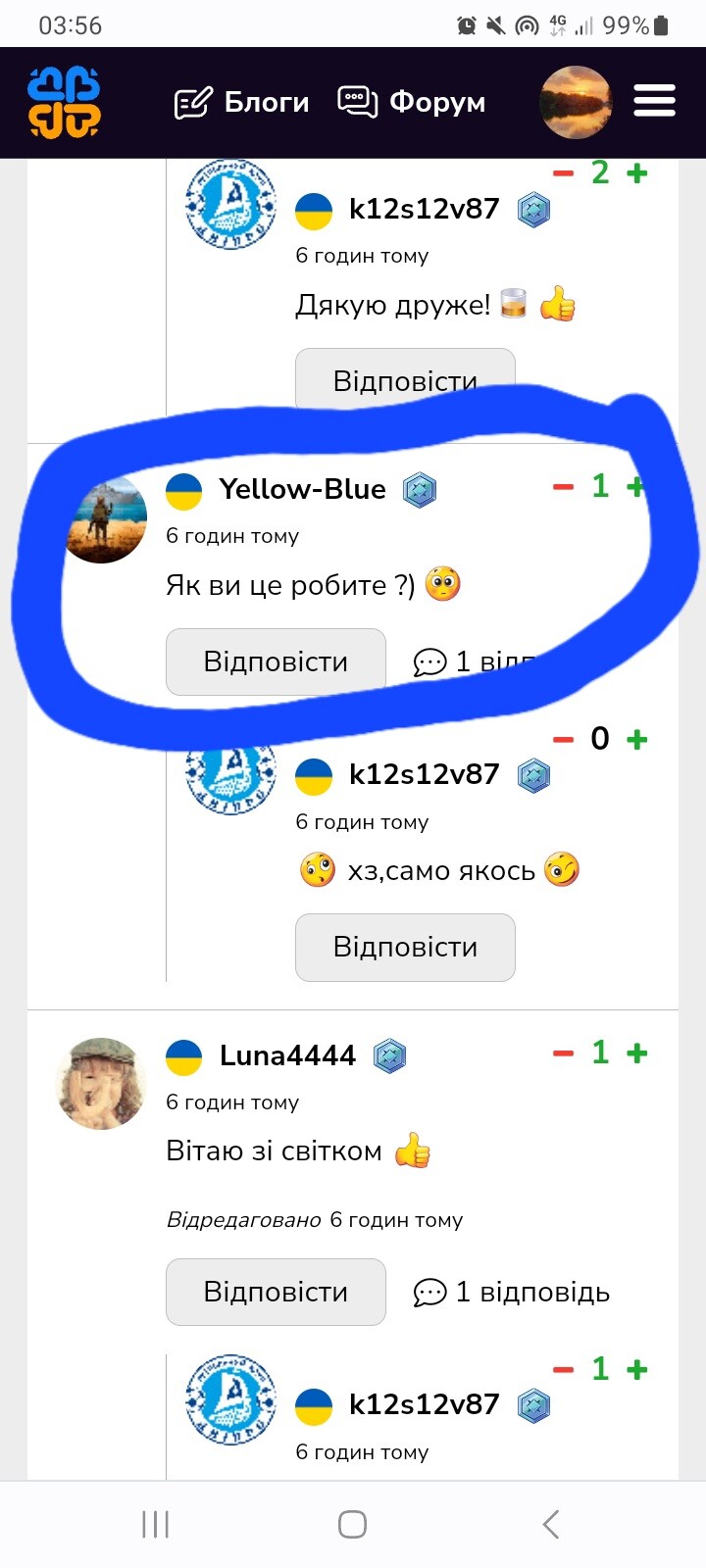
Task: Upvote the 'Дякую друже!' comment
Action: click(636, 172)
